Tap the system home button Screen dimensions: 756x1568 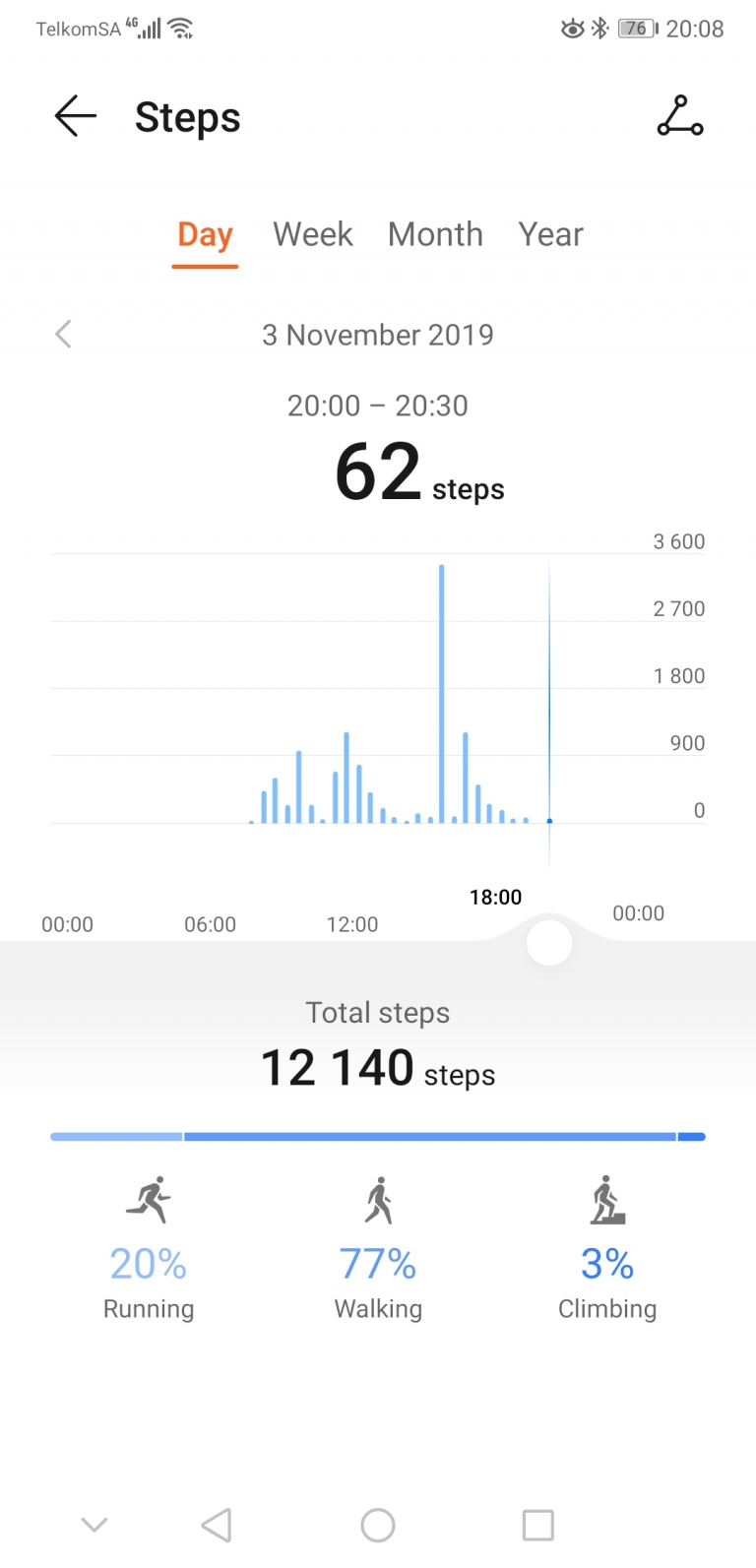pos(378,1525)
